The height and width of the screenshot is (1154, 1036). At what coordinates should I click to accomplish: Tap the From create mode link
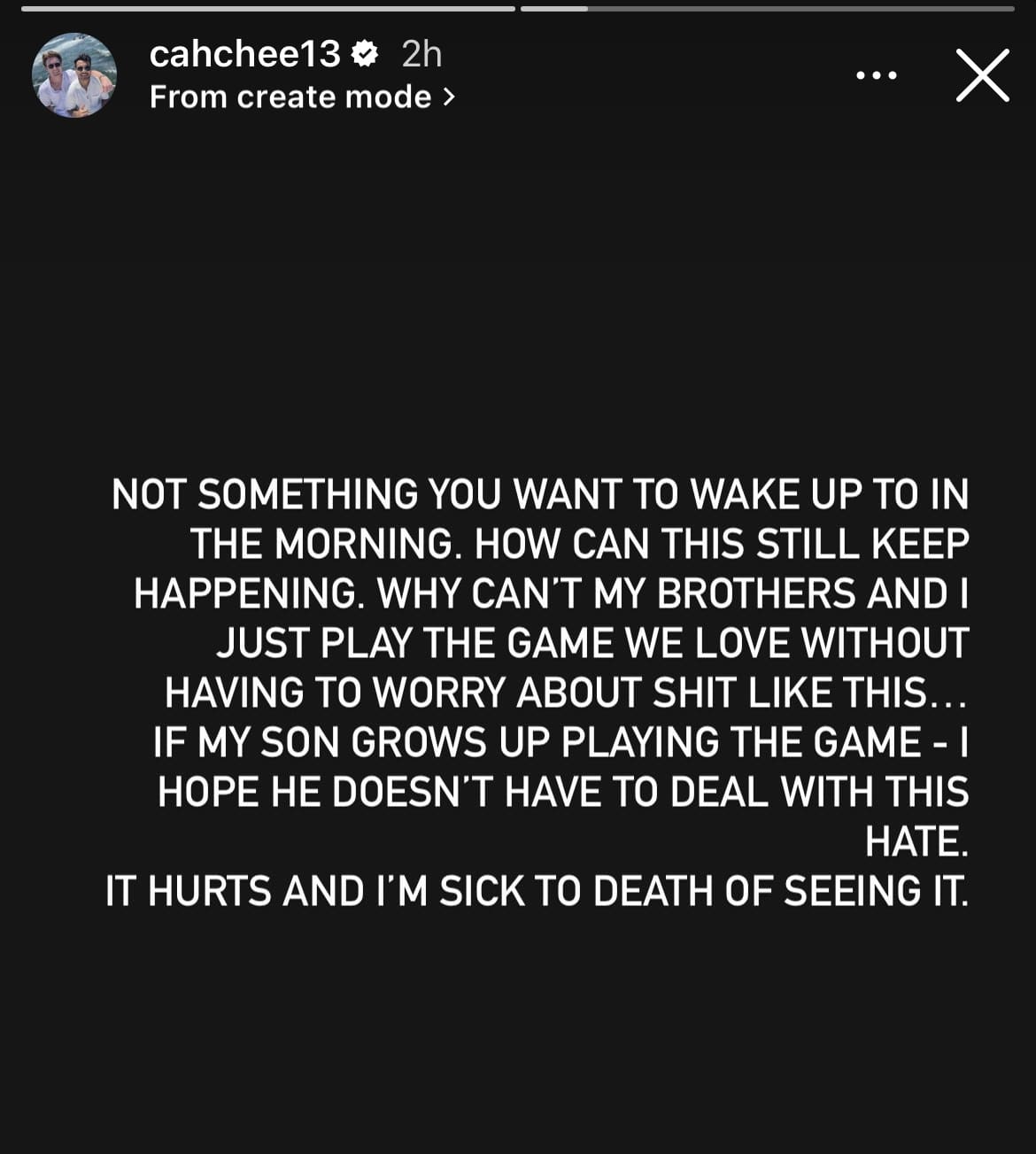(x=302, y=97)
